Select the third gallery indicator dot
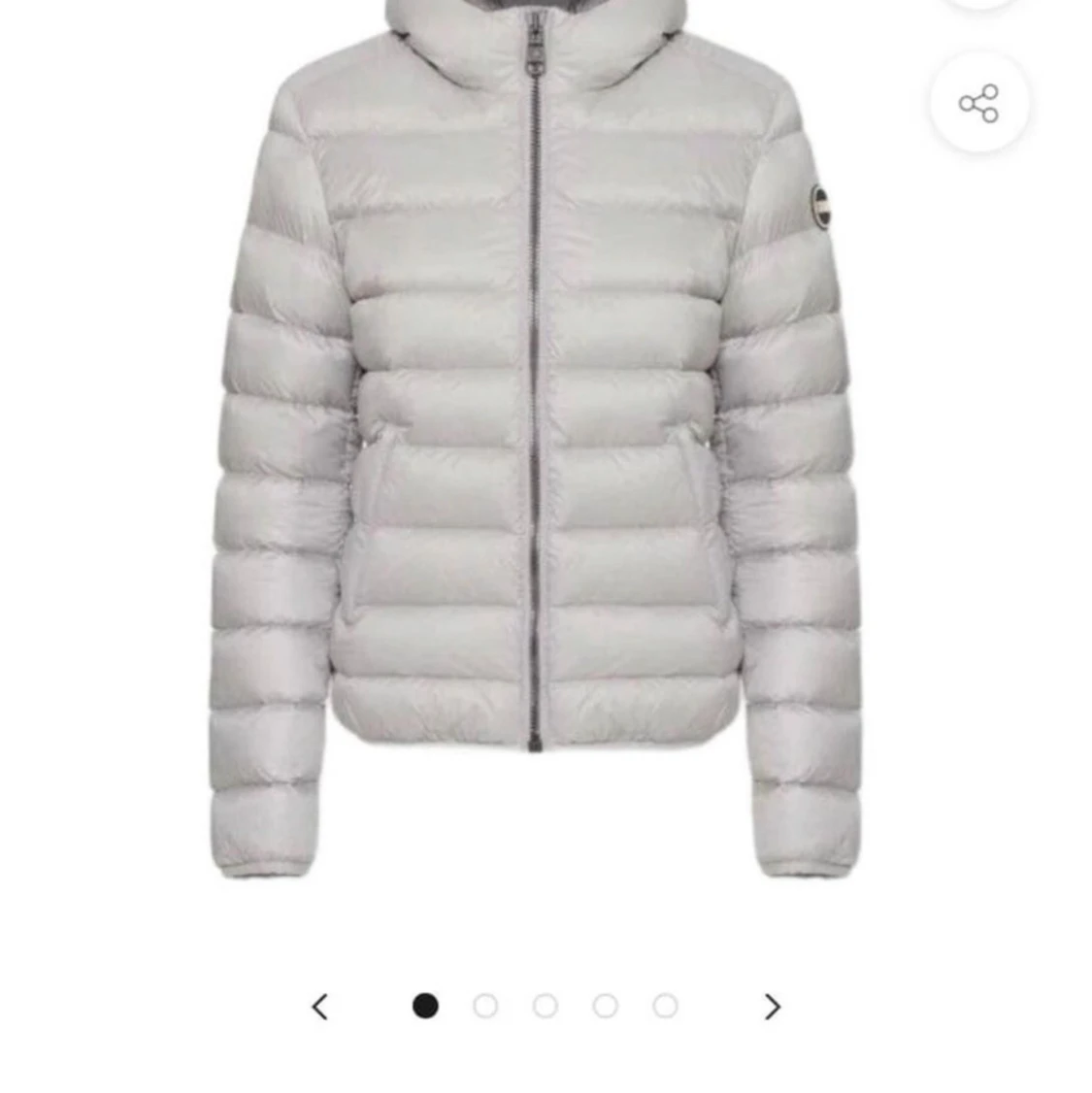Screen dimensions: 1092x1093 [x=546, y=1006]
